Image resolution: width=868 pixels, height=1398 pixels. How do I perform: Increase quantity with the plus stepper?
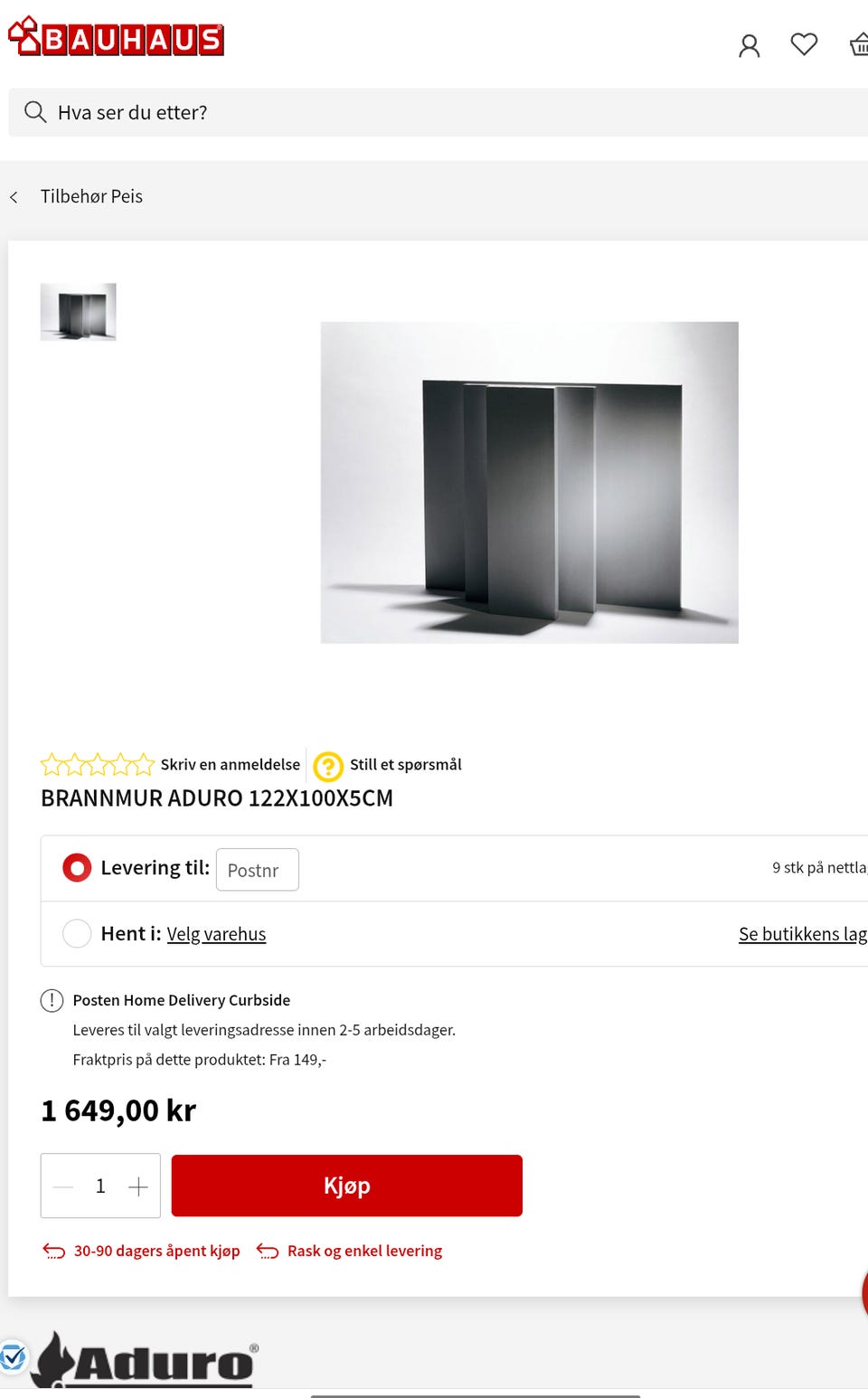click(138, 1185)
